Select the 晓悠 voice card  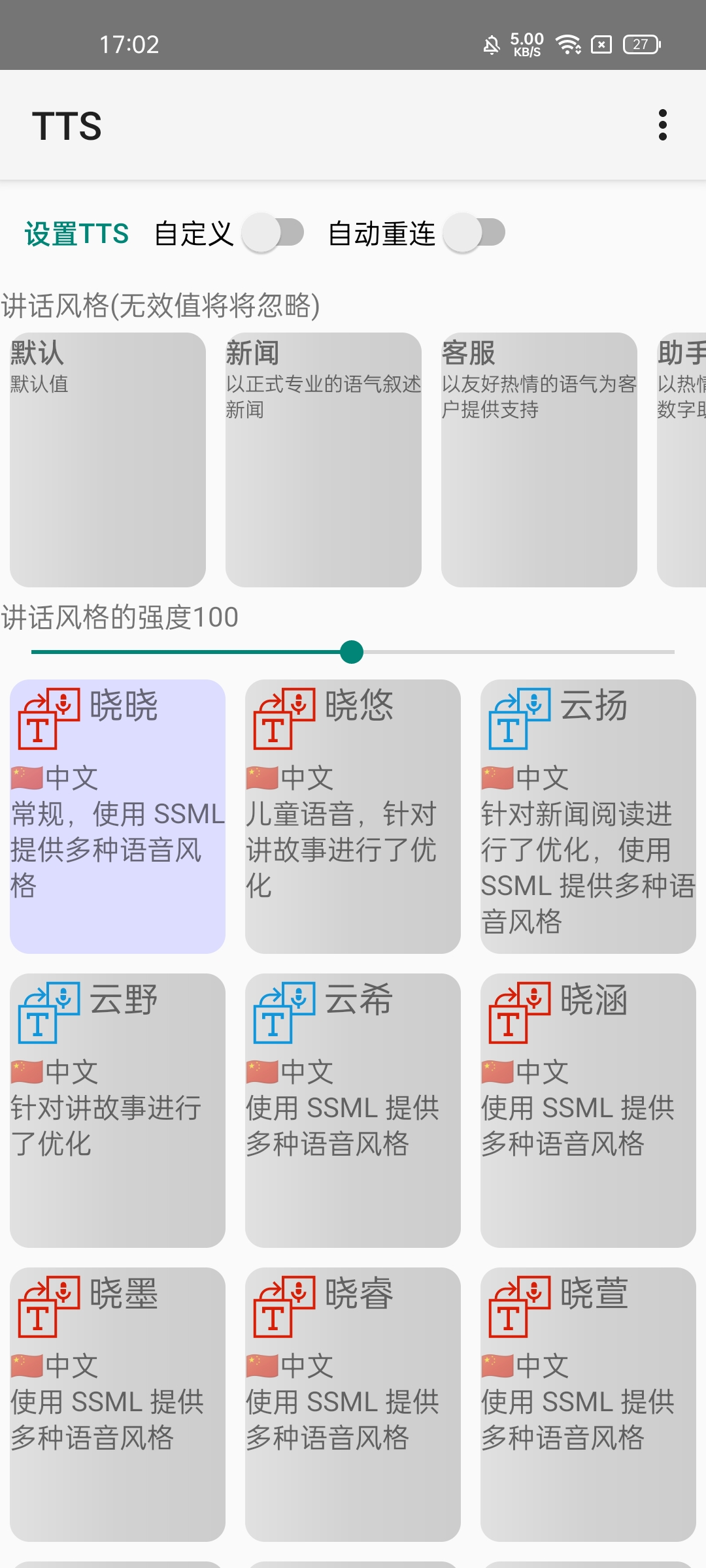[x=353, y=817]
